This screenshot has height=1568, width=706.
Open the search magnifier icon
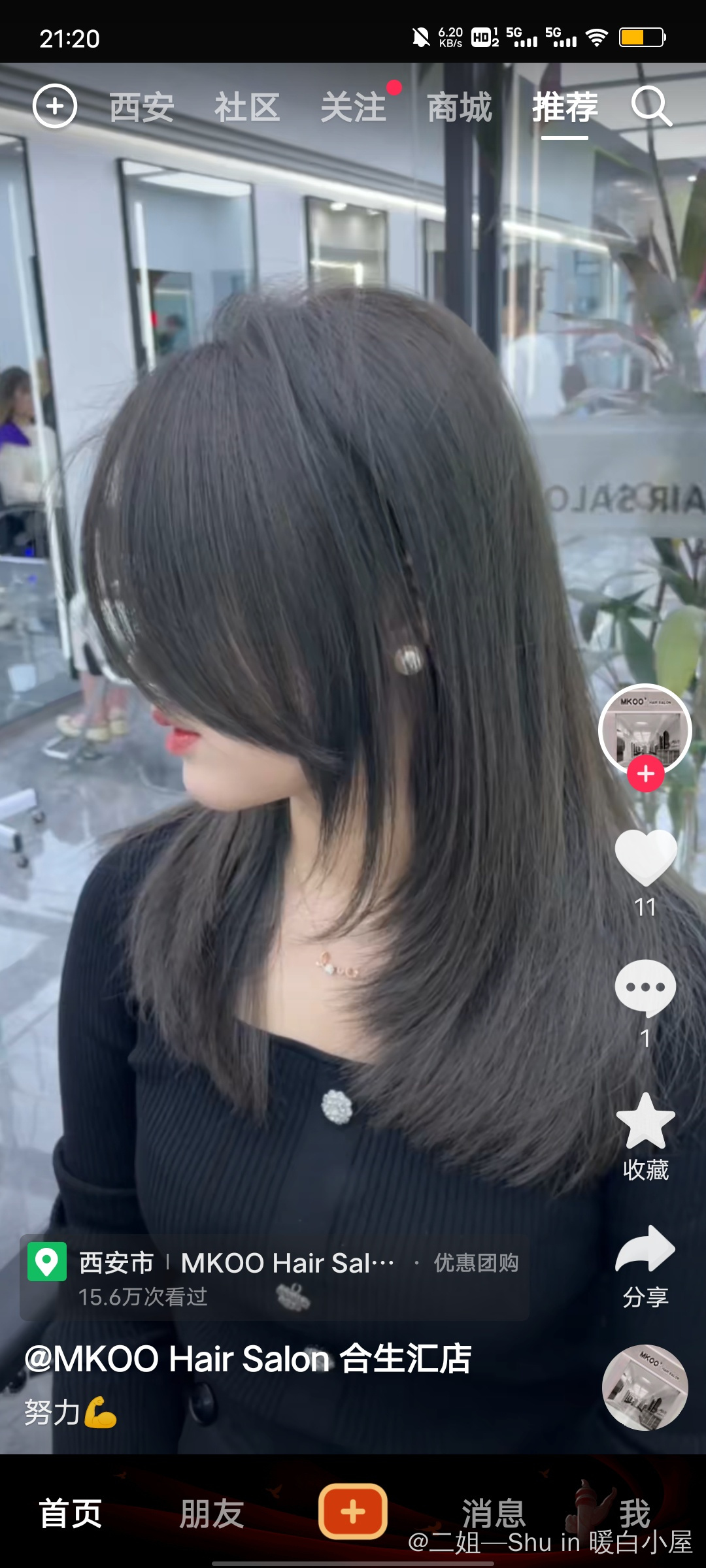pyautogui.click(x=651, y=106)
